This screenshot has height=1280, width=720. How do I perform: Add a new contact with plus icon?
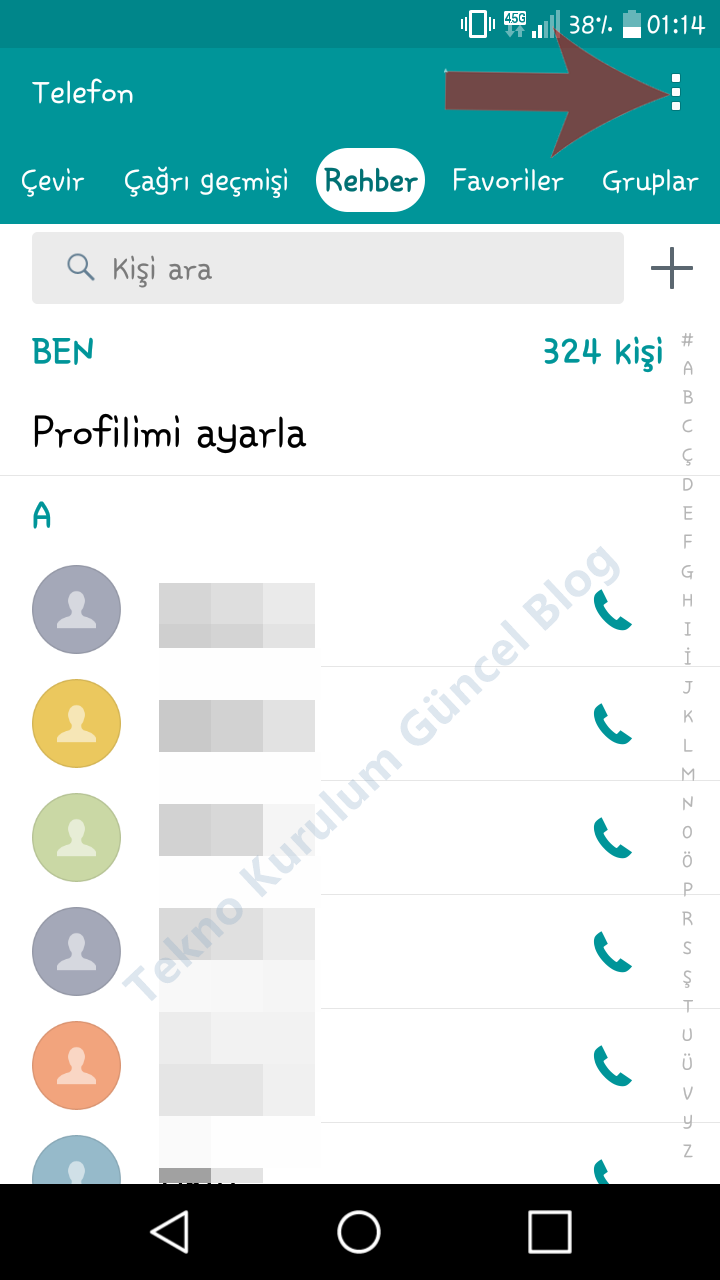[672, 268]
